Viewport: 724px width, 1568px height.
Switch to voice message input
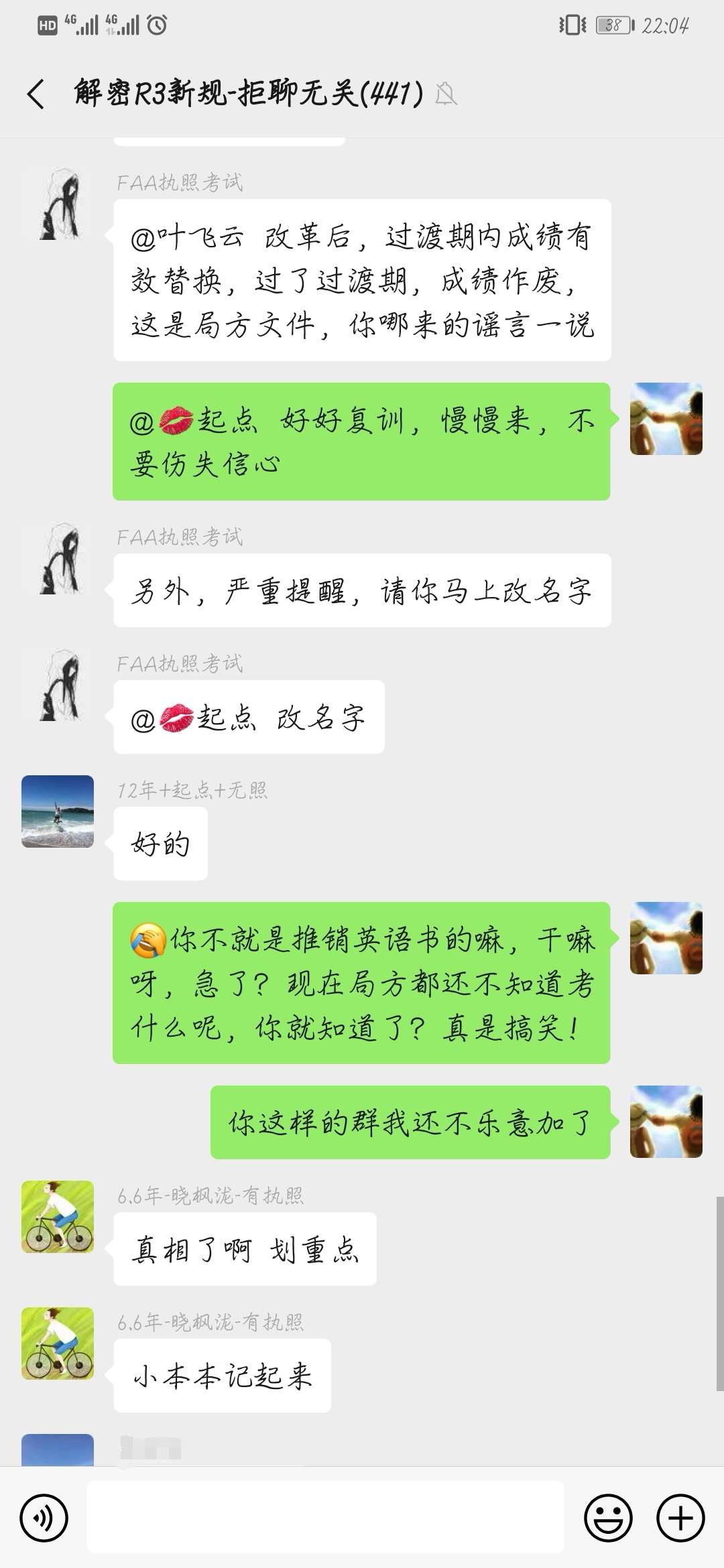44,1518
